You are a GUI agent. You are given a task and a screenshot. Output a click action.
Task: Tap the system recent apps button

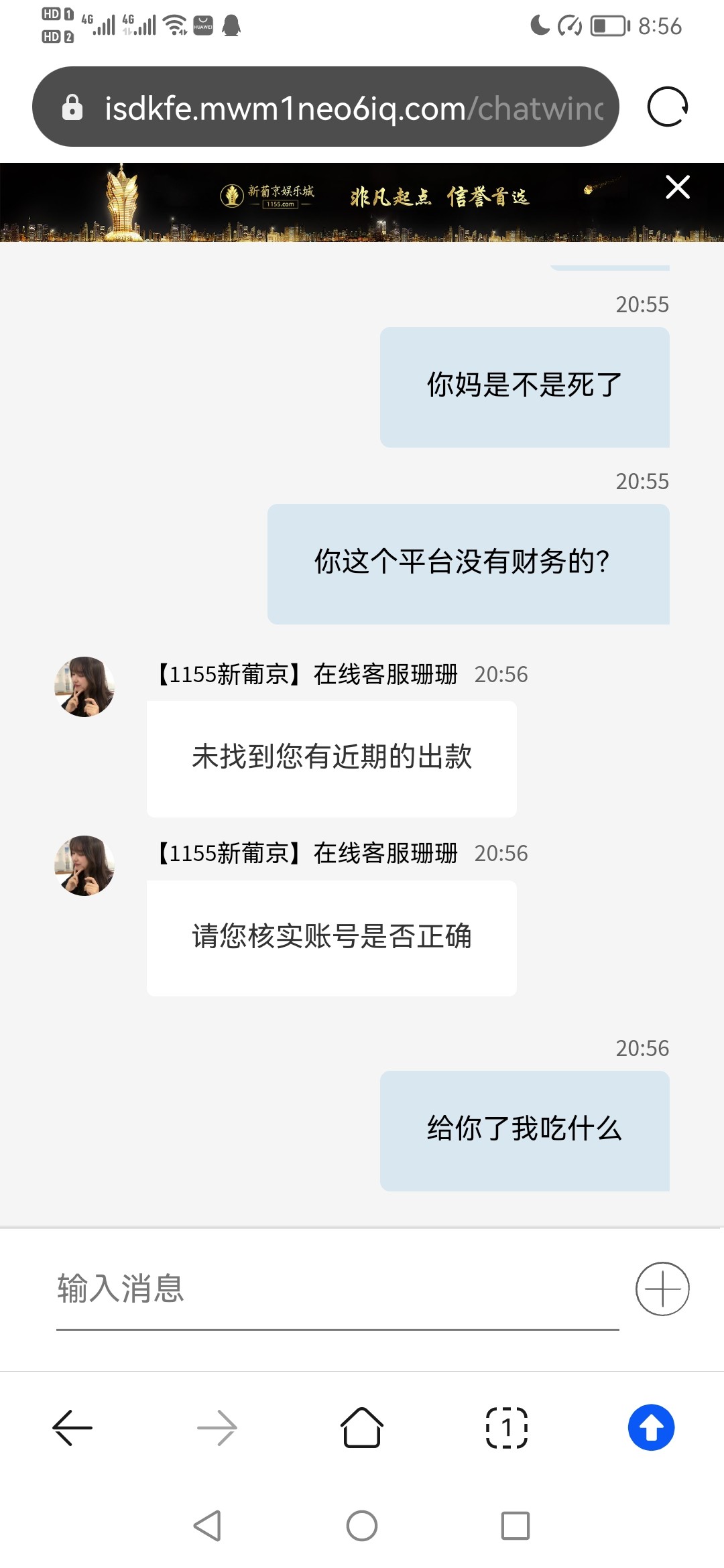point(516,1526)
